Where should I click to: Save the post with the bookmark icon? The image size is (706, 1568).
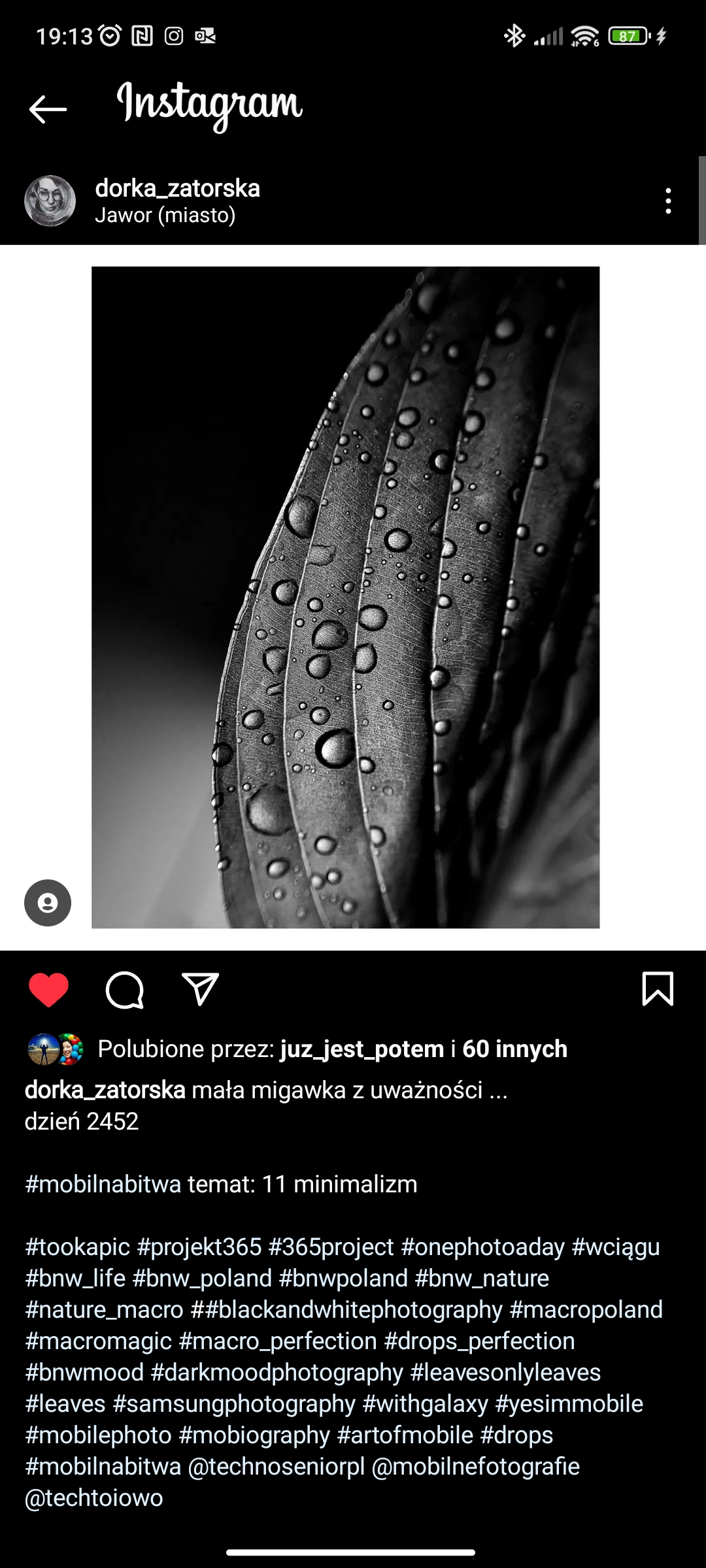(x=657, y=989)
